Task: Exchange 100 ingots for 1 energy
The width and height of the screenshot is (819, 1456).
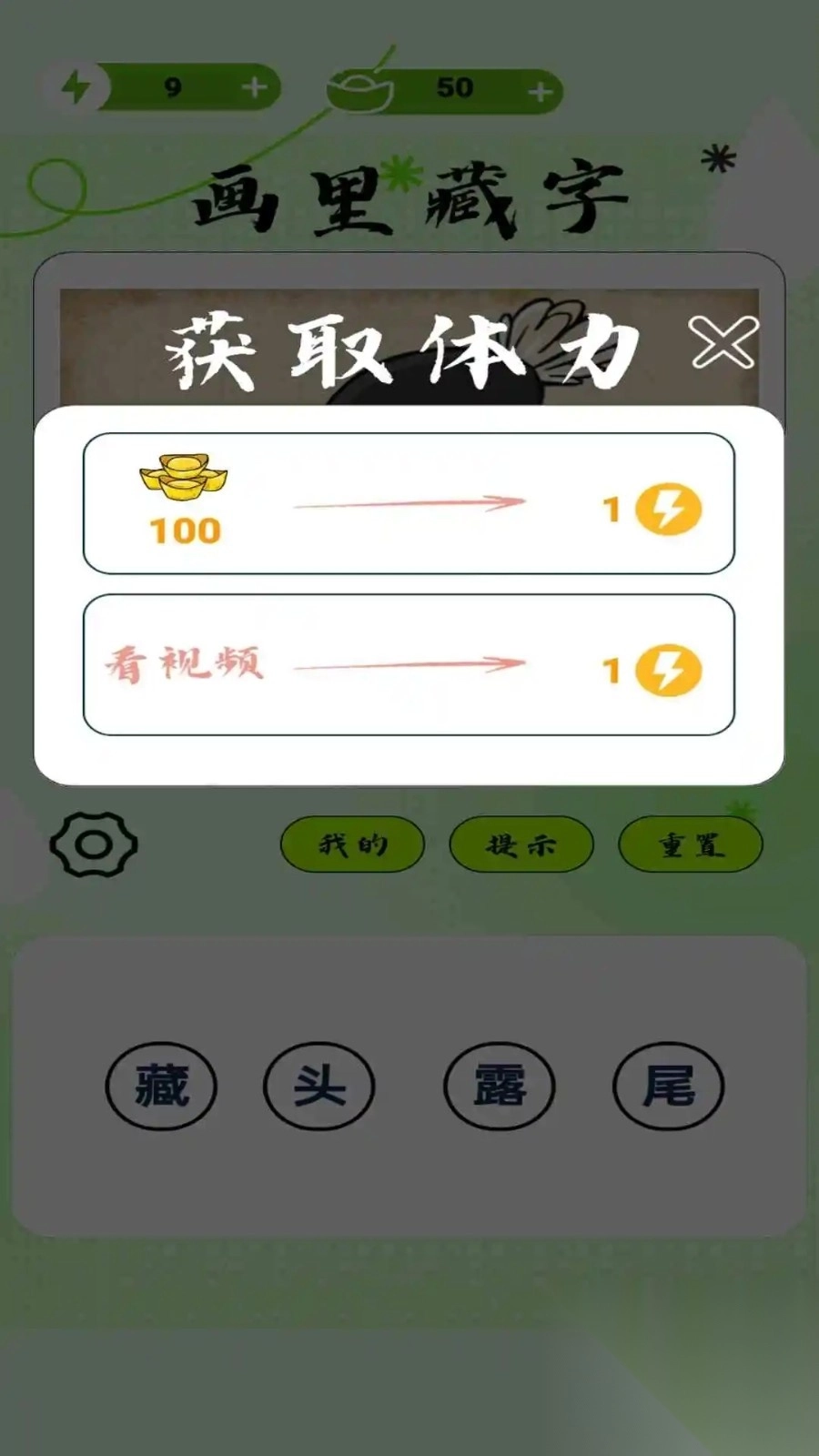Action: [x=409, y=505]
